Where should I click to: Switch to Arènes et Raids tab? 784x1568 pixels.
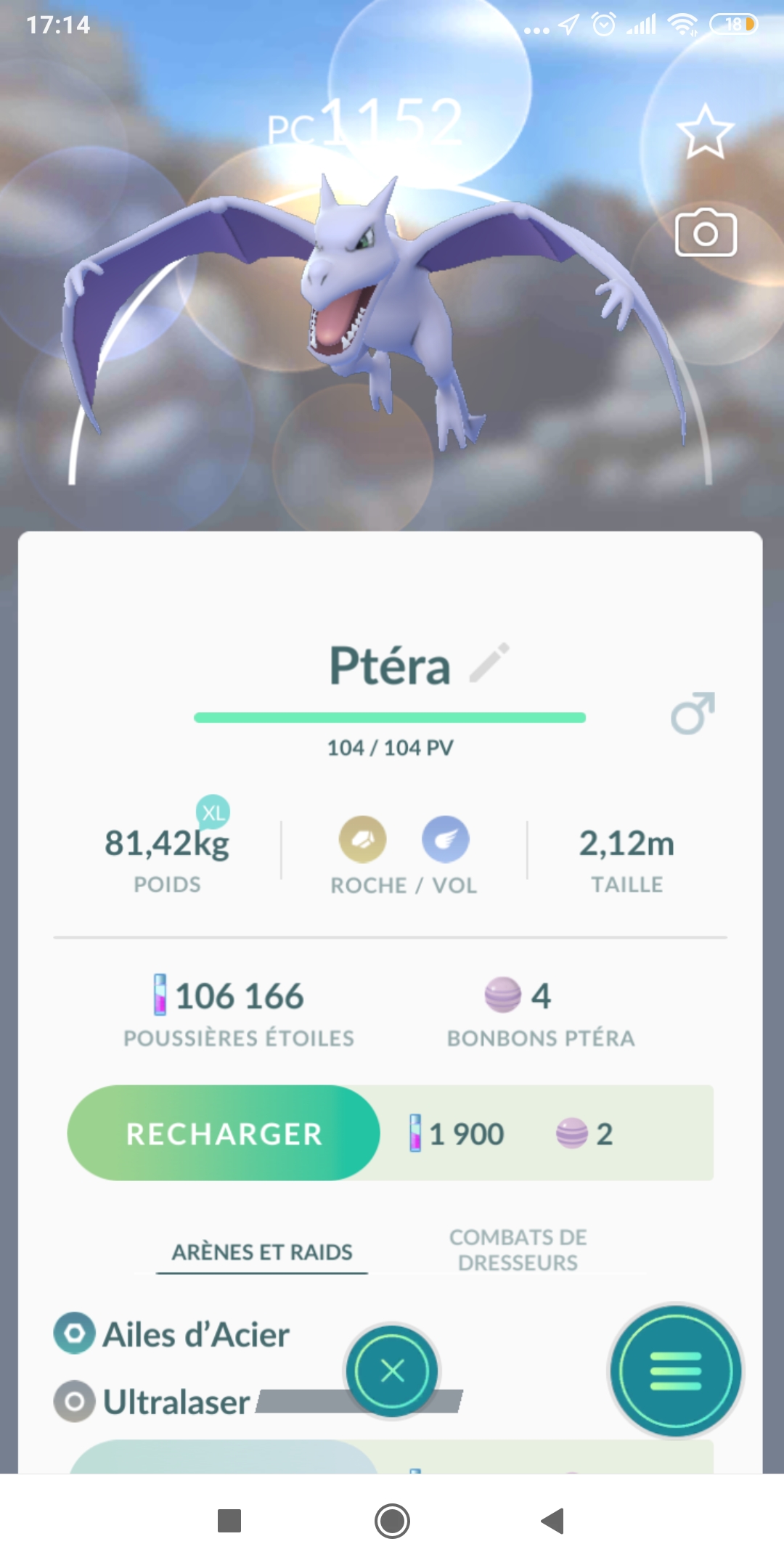click(x=262, y=1252)
